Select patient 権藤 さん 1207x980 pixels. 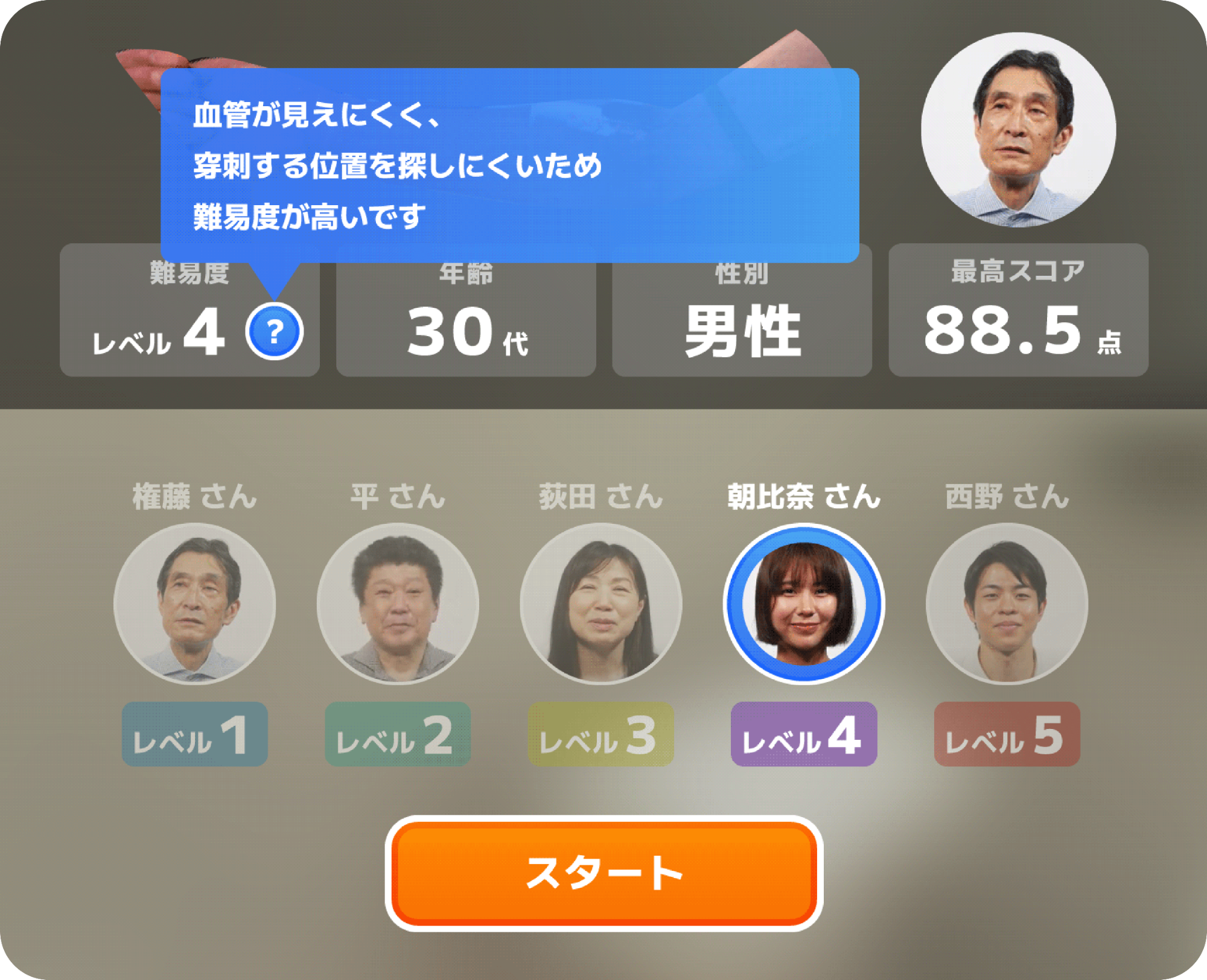coord(194,604)
